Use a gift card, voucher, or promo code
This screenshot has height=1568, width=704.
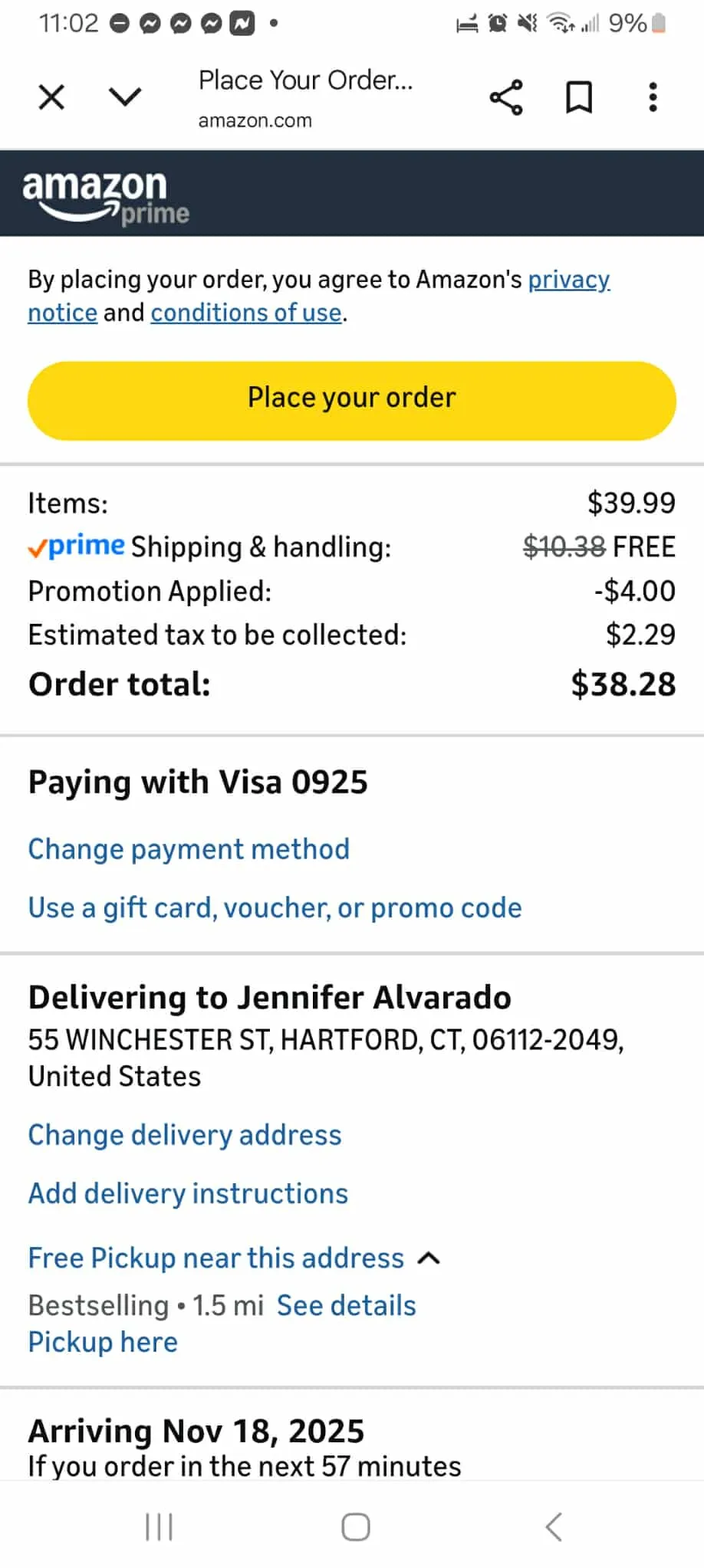[x=275, y=907]
